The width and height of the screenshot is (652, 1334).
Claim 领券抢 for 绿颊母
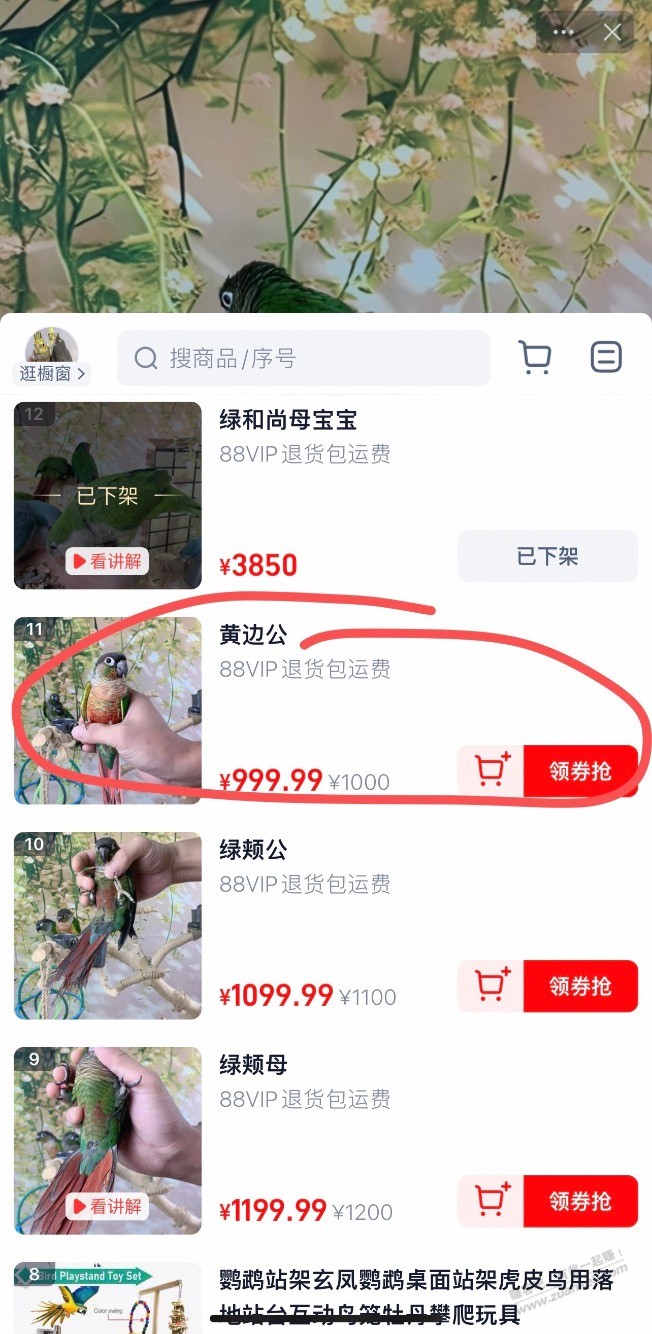tap(580, 1201)
